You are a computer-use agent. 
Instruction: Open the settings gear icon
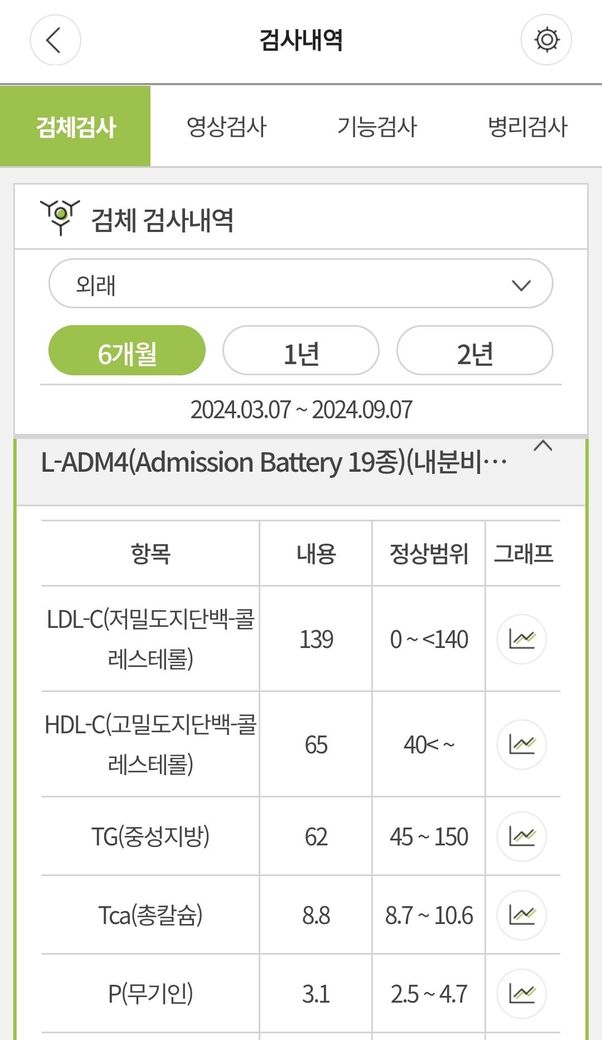546,41
